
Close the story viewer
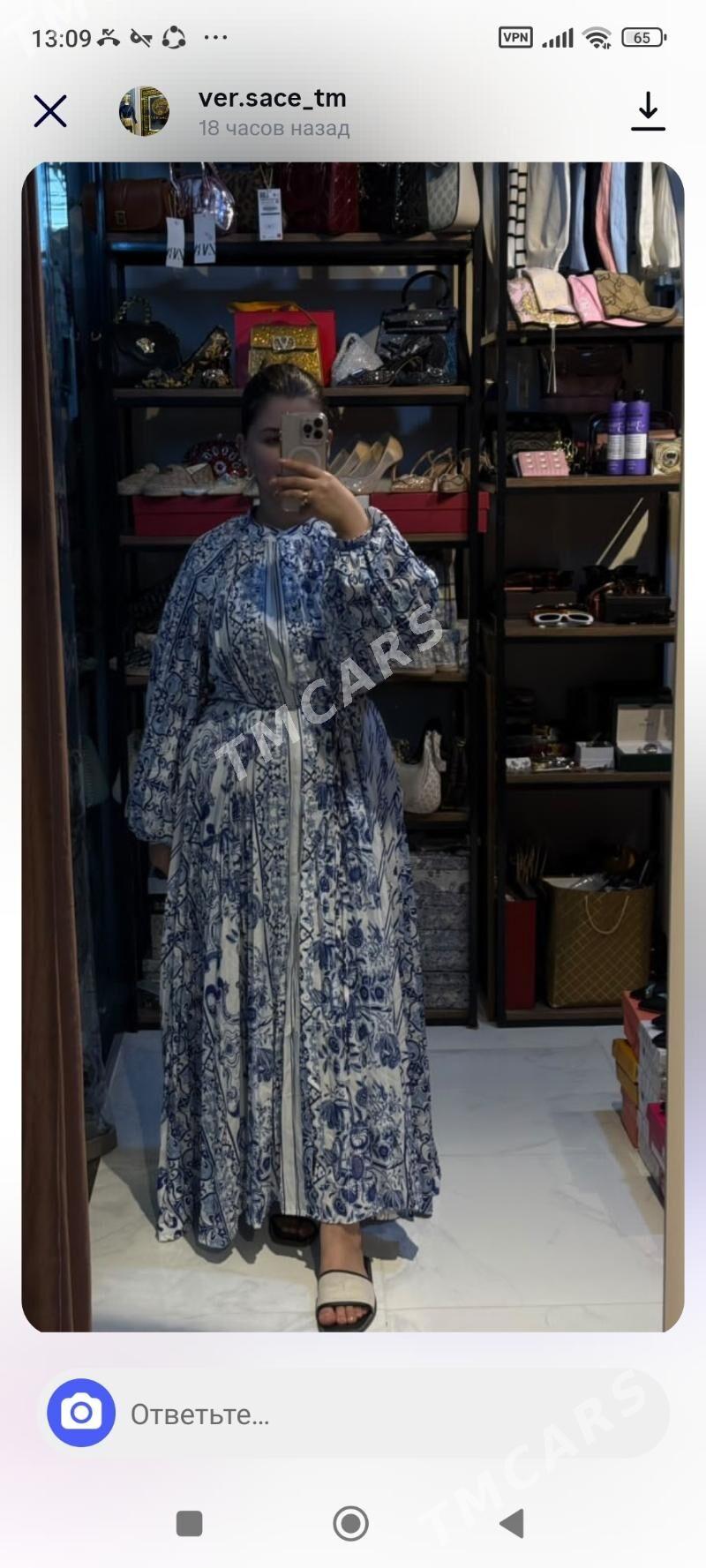tap(50, 111)
